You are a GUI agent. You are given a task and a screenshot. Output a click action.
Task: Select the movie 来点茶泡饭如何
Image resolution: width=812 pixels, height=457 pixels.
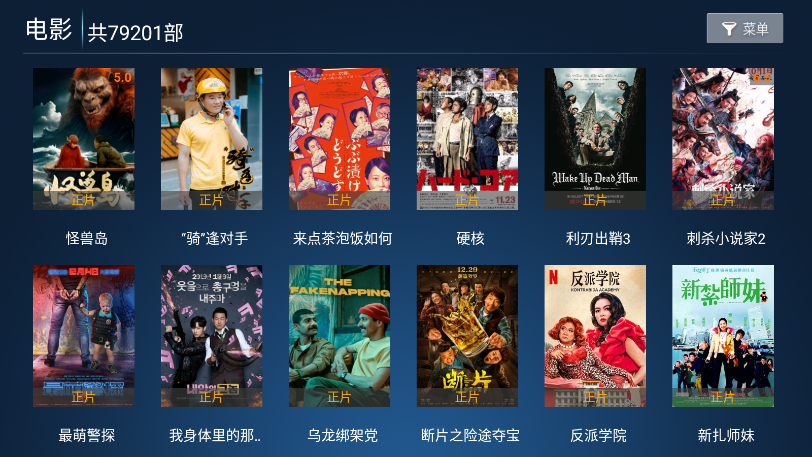340,139
